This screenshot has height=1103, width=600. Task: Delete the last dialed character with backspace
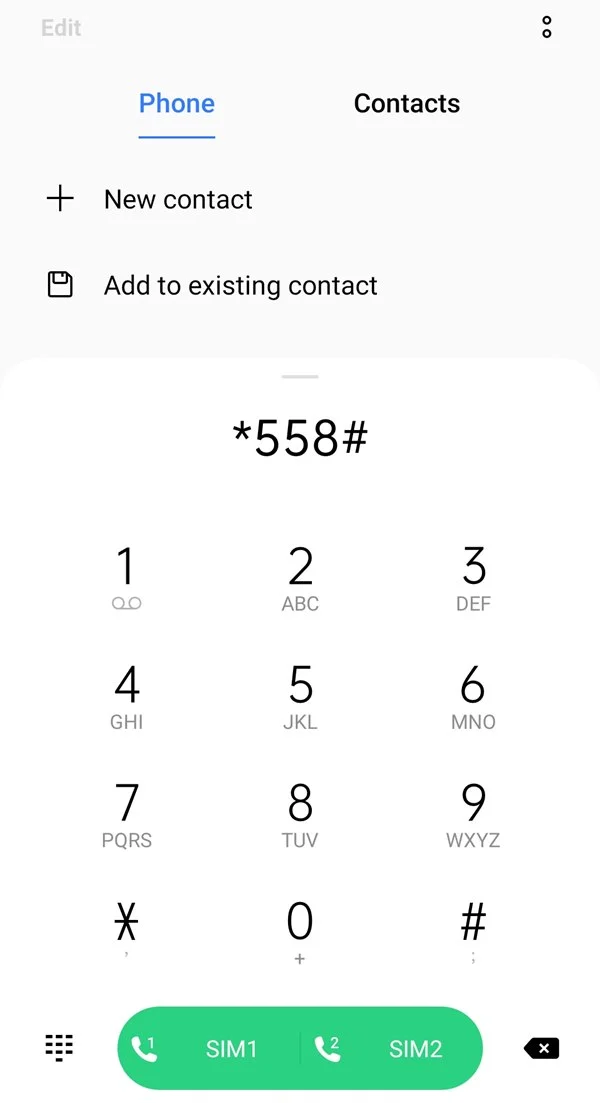tap(542, 1049)
